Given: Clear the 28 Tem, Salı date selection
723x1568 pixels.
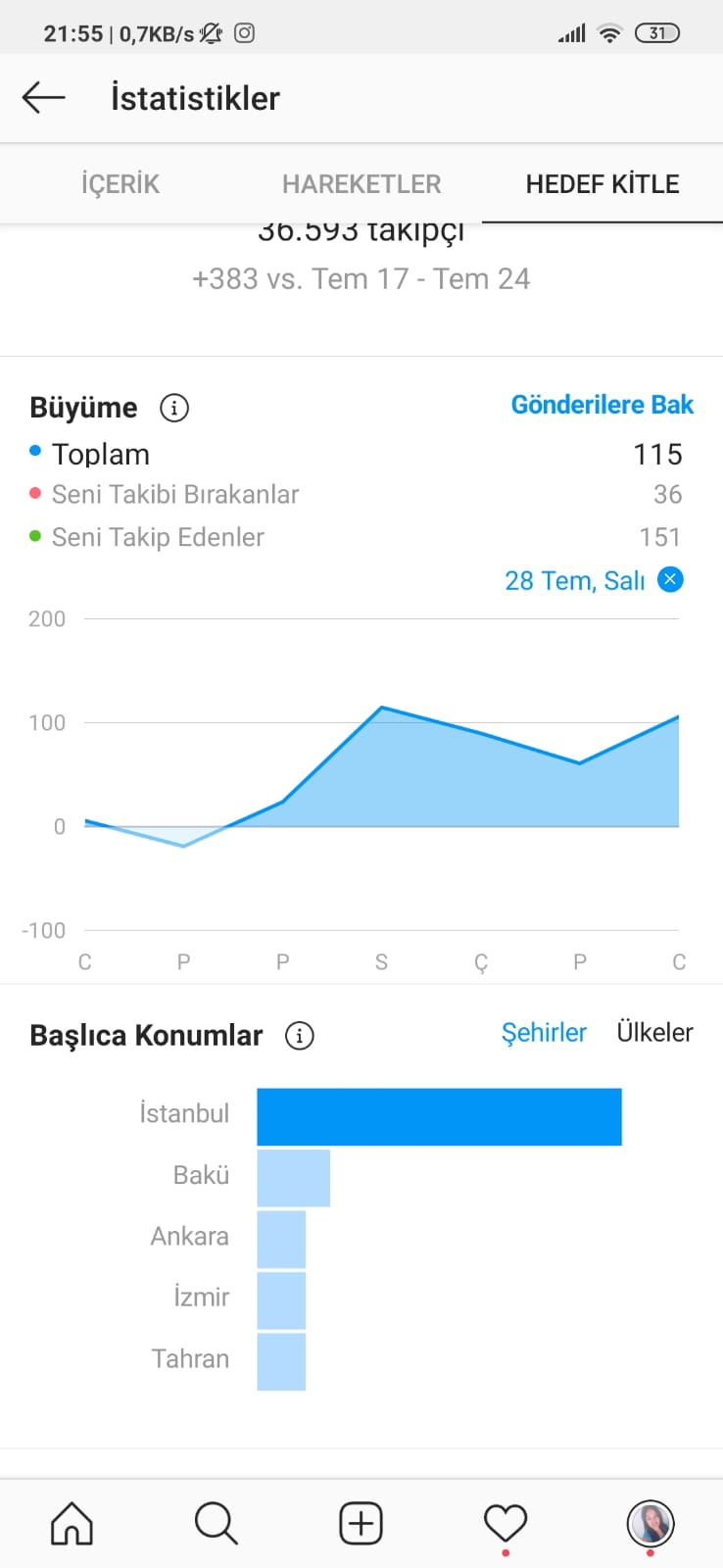Looking at the screenshot, I should (x=670, y=579).
